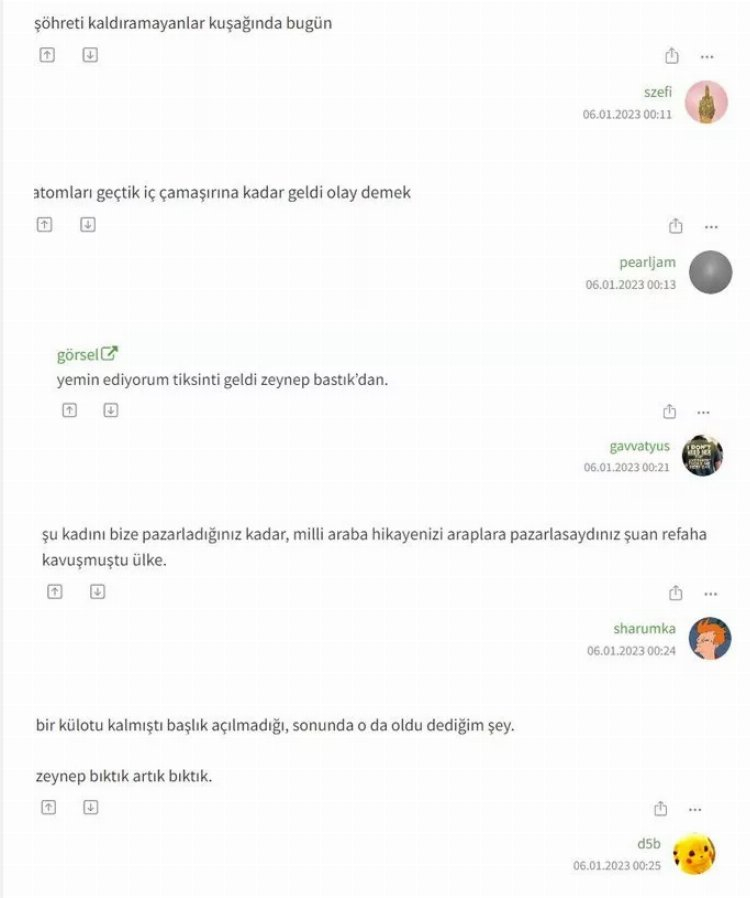Open overflow menu on szefi's entry
Screen dimensions: 750x898
point(707,57)
